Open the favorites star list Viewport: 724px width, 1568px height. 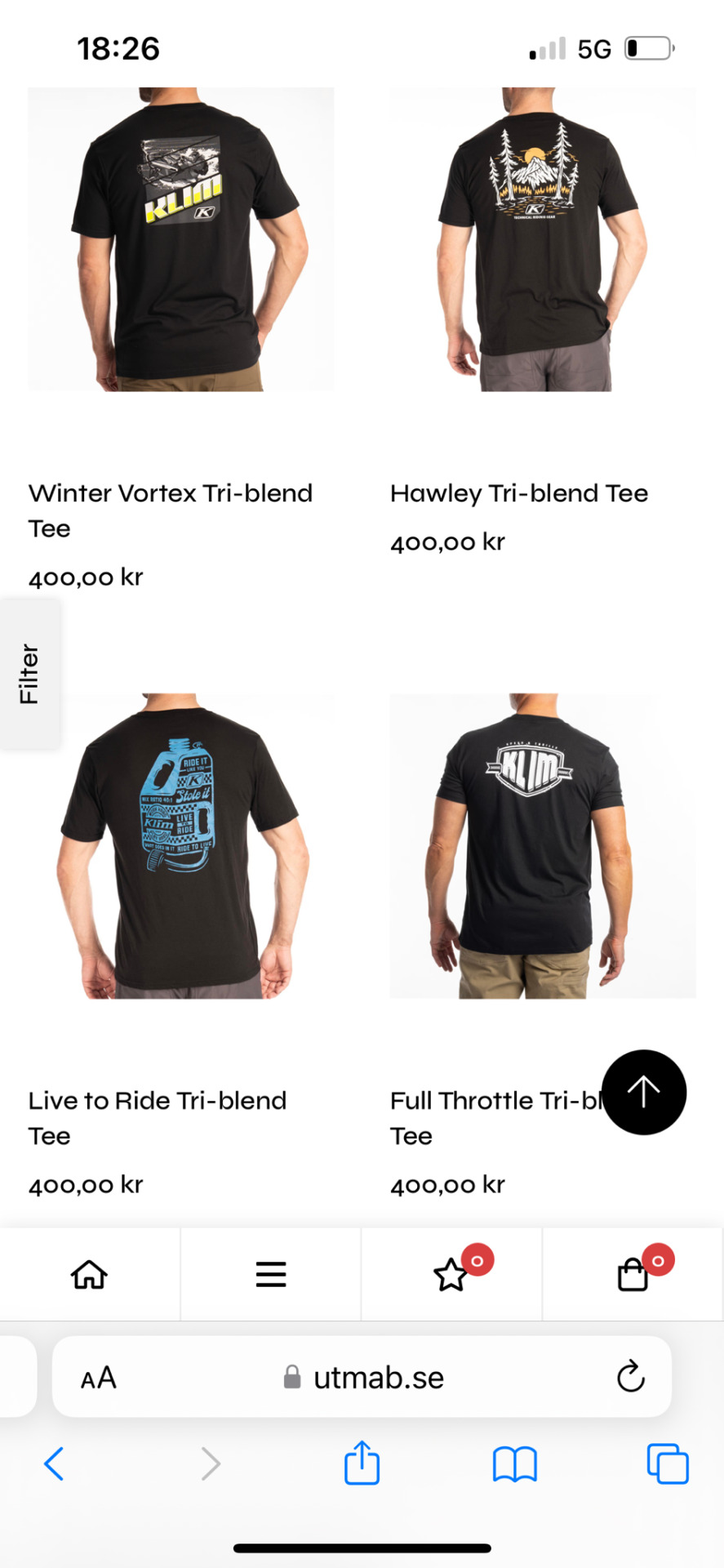(x=451, y=1274)
